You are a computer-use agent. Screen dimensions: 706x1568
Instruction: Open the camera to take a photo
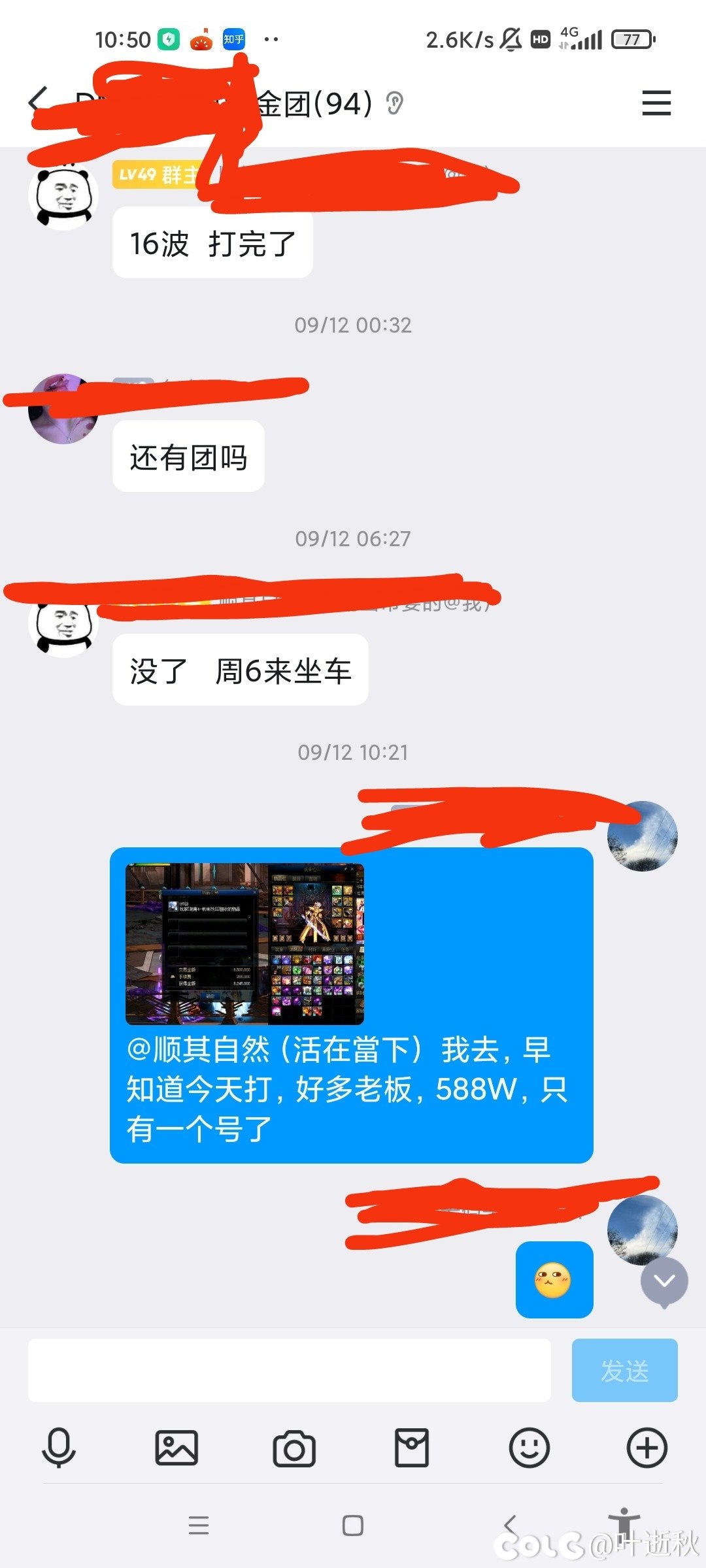coord(294,1448)
